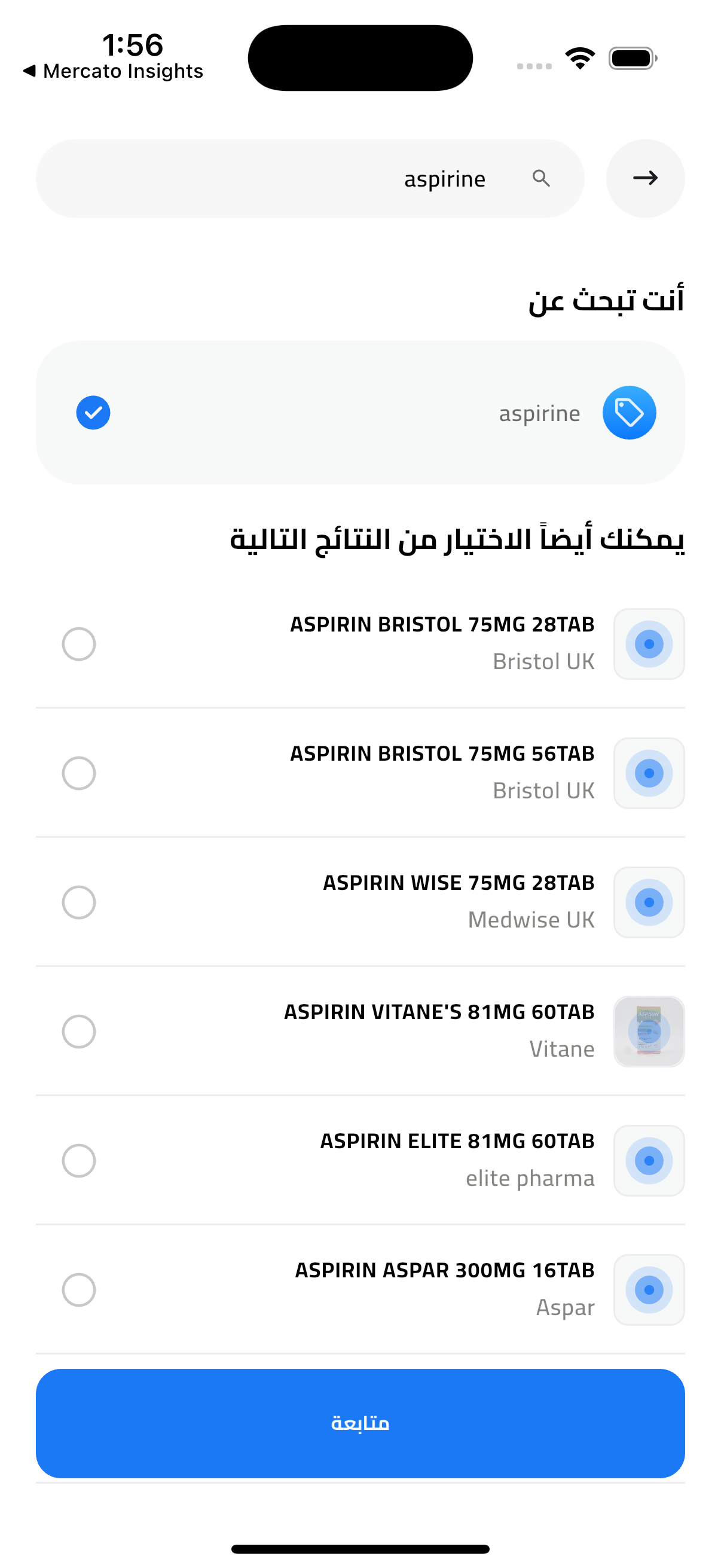The width and height of the screenshot is (721, 1568).
Task: Tap the متابعة continue button
Action: coord(360,1423)
